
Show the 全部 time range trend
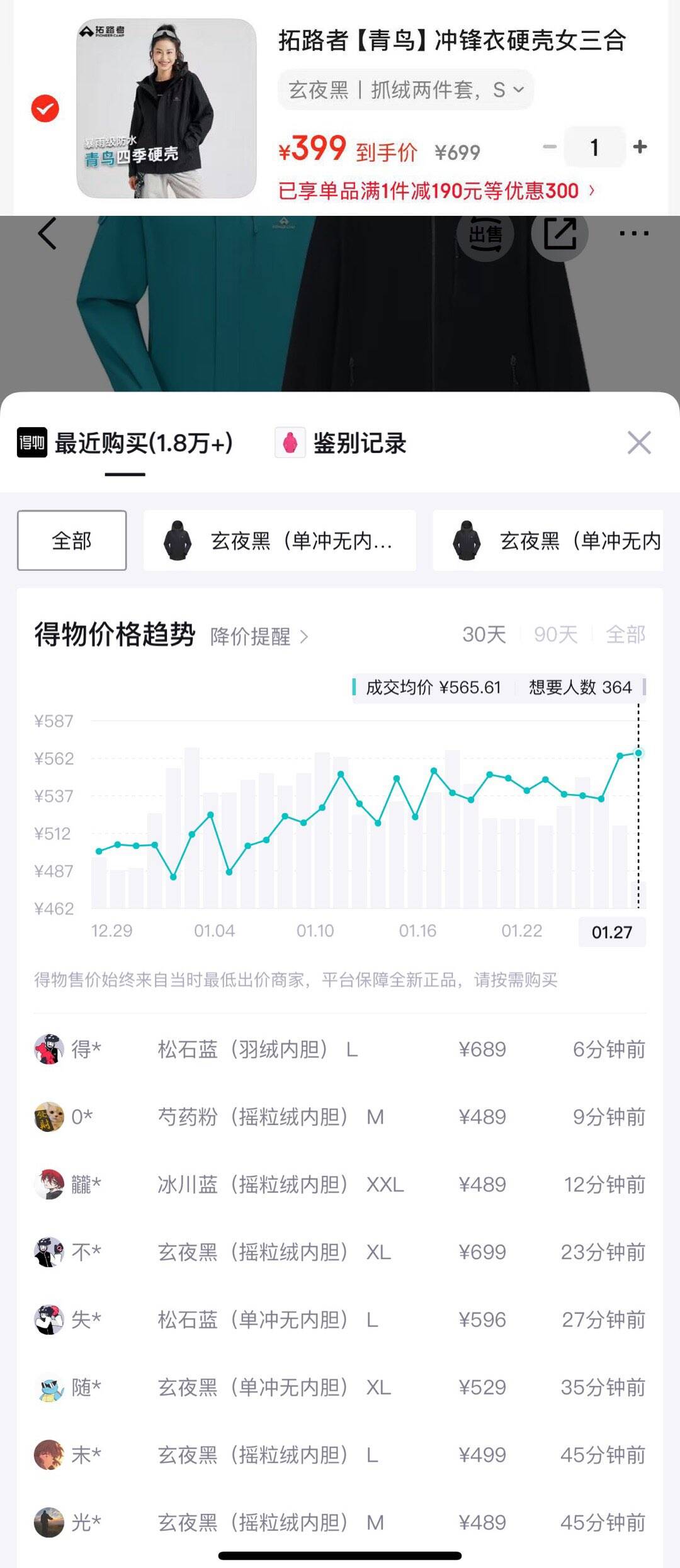click(625, 634)
